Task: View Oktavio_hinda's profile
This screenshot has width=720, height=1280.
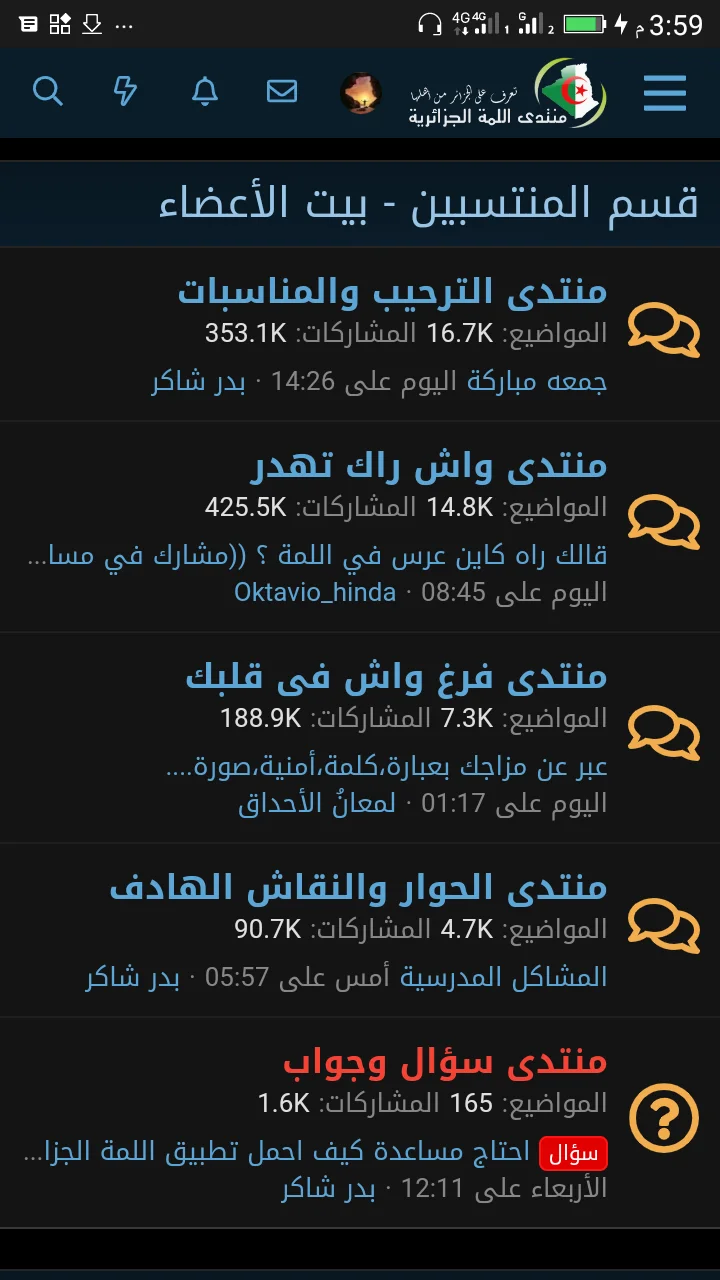Action: click(315, 592)
